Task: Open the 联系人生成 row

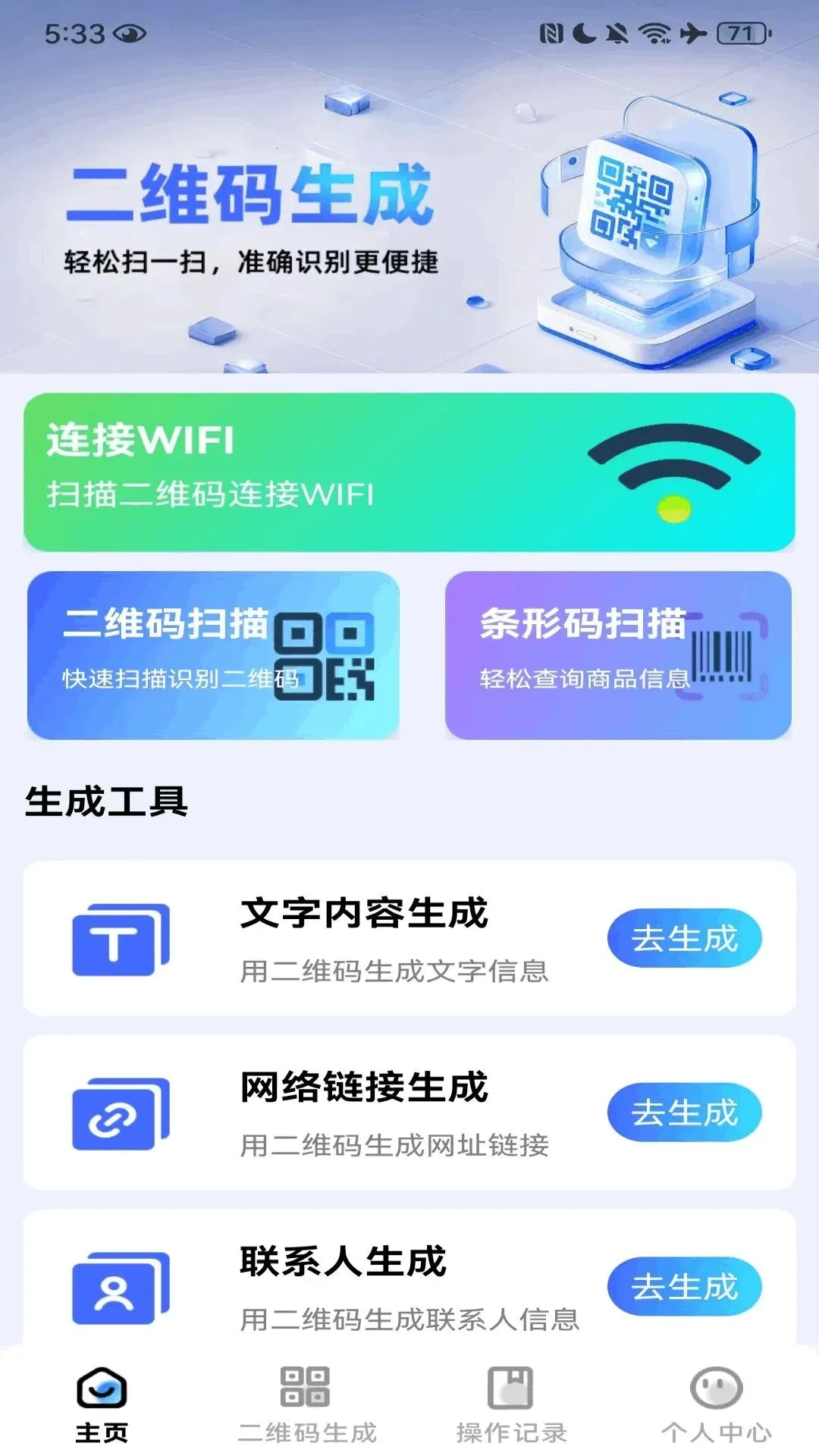Action: click(x=409, y=1279)
